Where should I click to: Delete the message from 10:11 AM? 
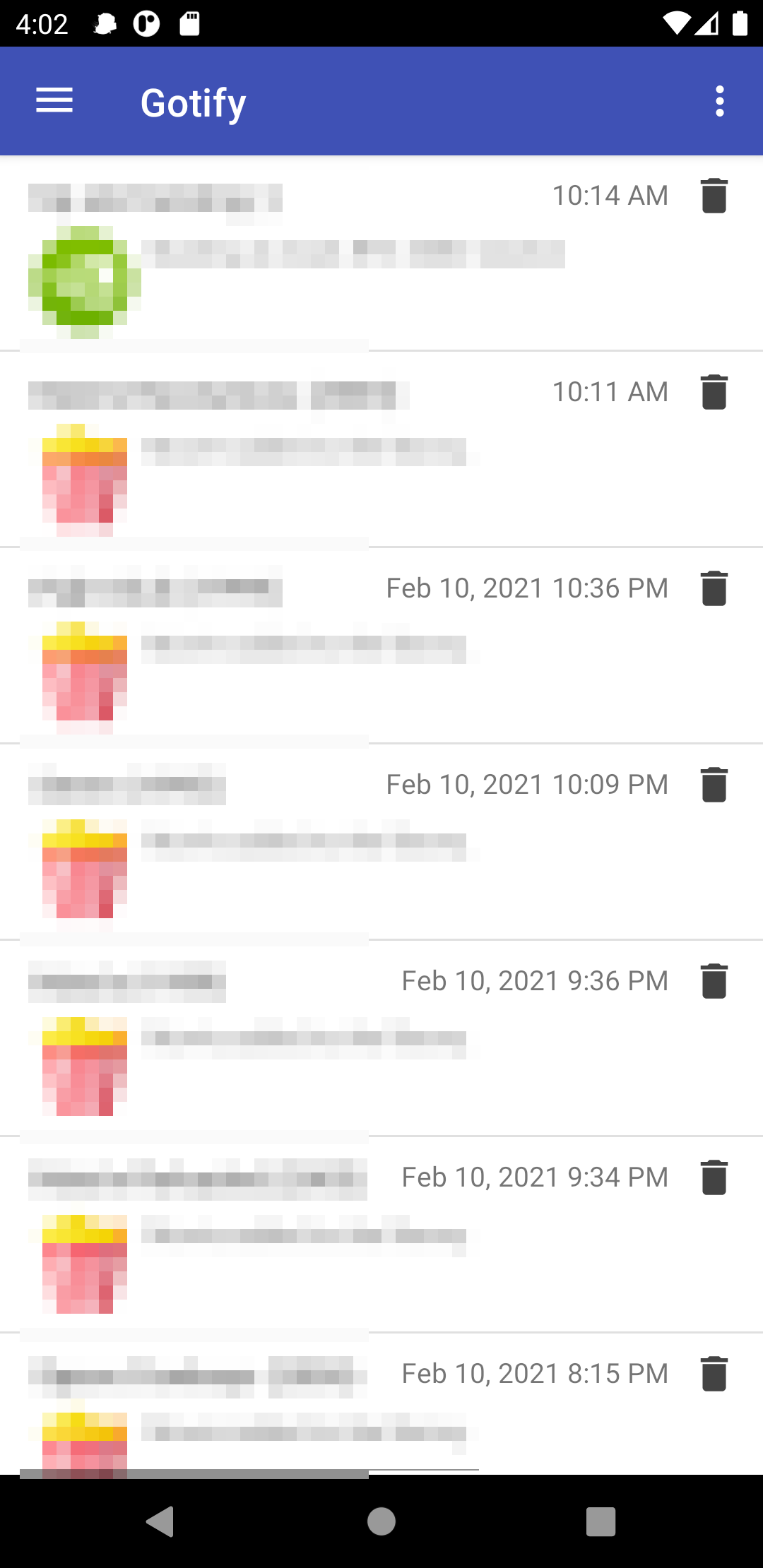[x=714, y=392]
